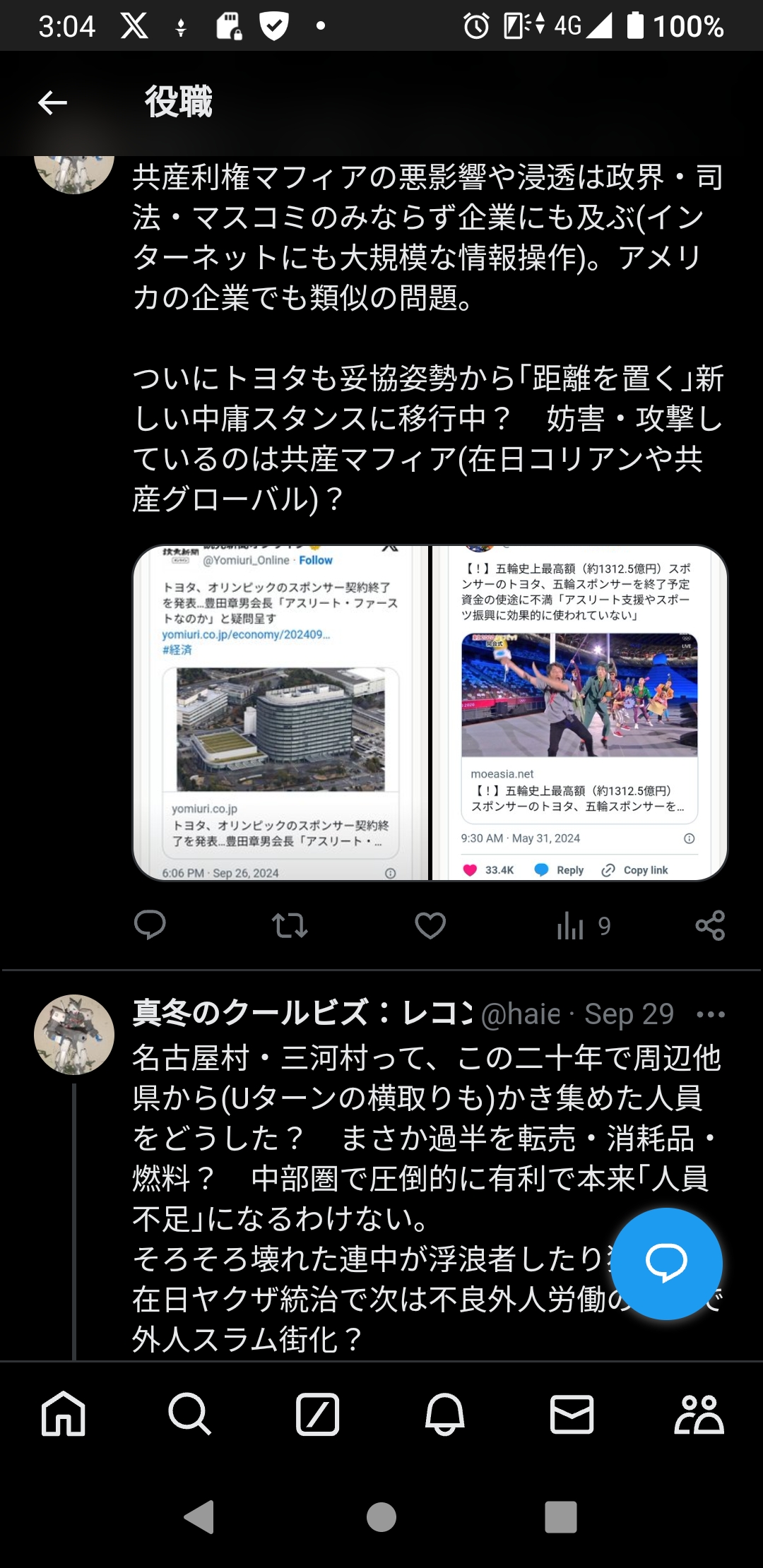This screenshot has width=763, height=1568.
Task: Reply to the トヨタ post
Action: 150,925
